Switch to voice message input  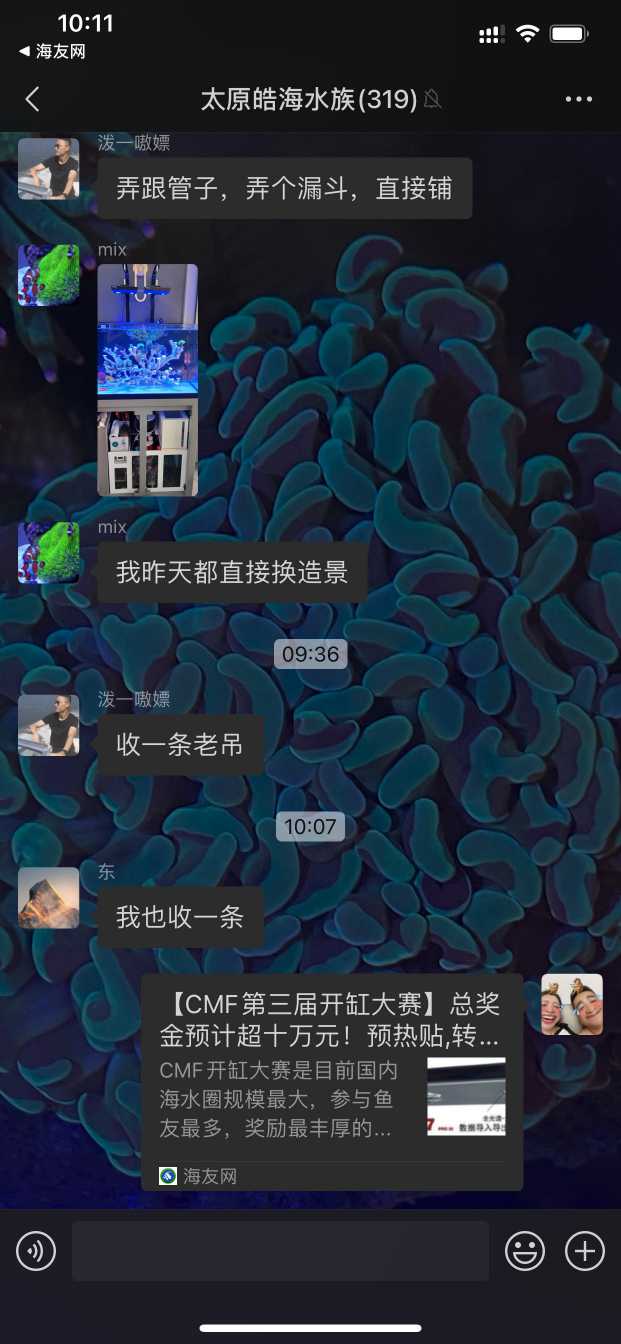coord(36,1251)
